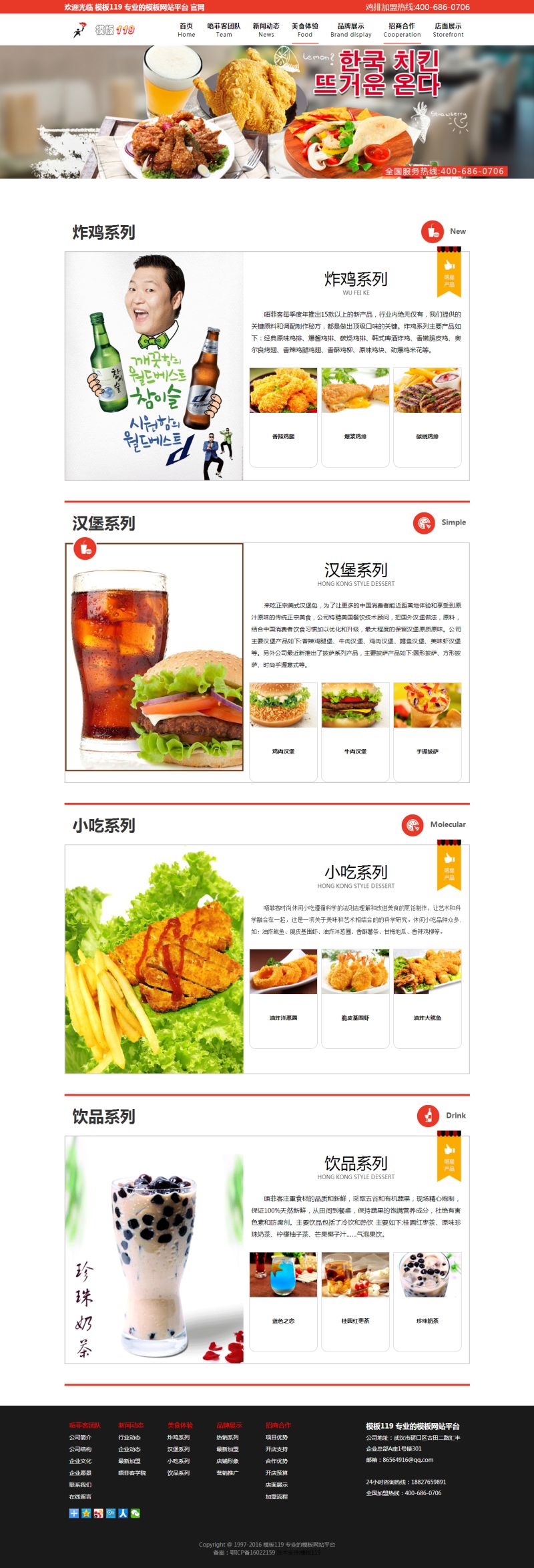The width and height of the screenshot is (534, 1568).
Task: View the 鸡肉汉堡 item
Action: click(283, 731)
